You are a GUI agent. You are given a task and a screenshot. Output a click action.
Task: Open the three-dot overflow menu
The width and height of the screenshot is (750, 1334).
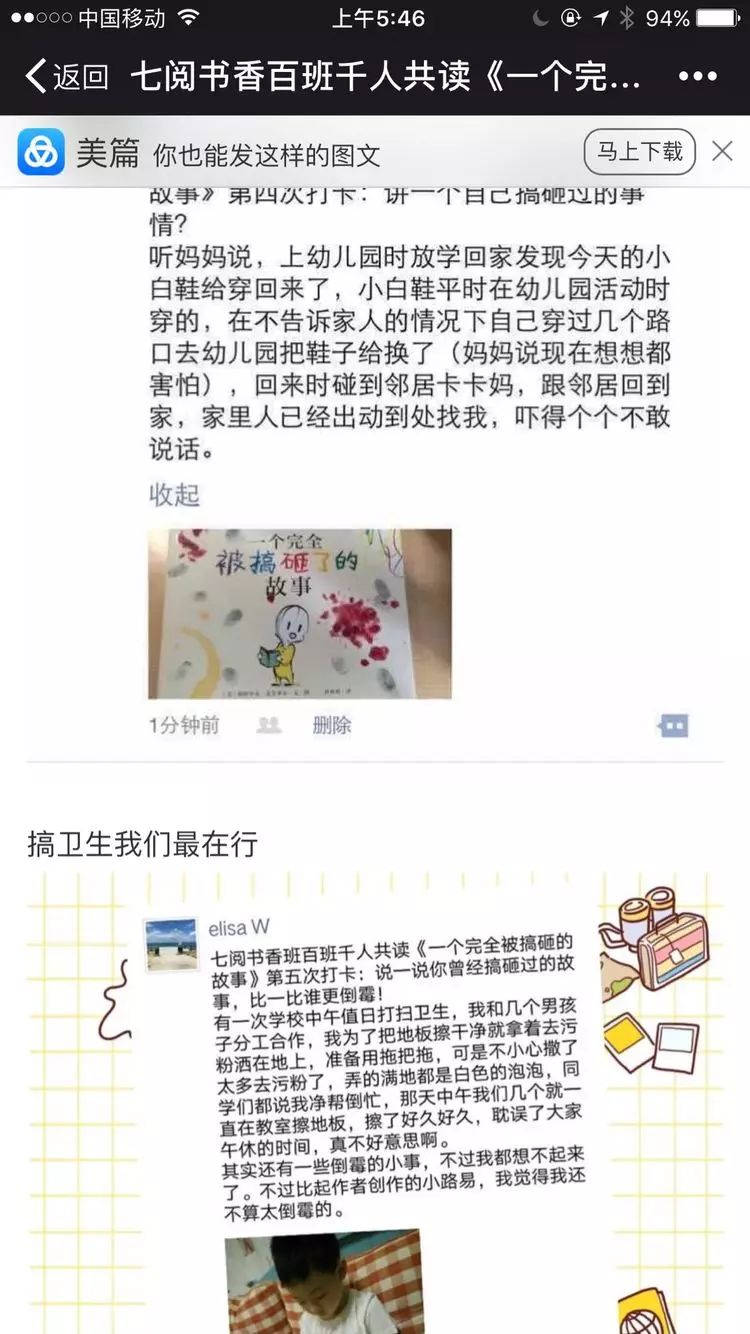(x=697, y=76)
